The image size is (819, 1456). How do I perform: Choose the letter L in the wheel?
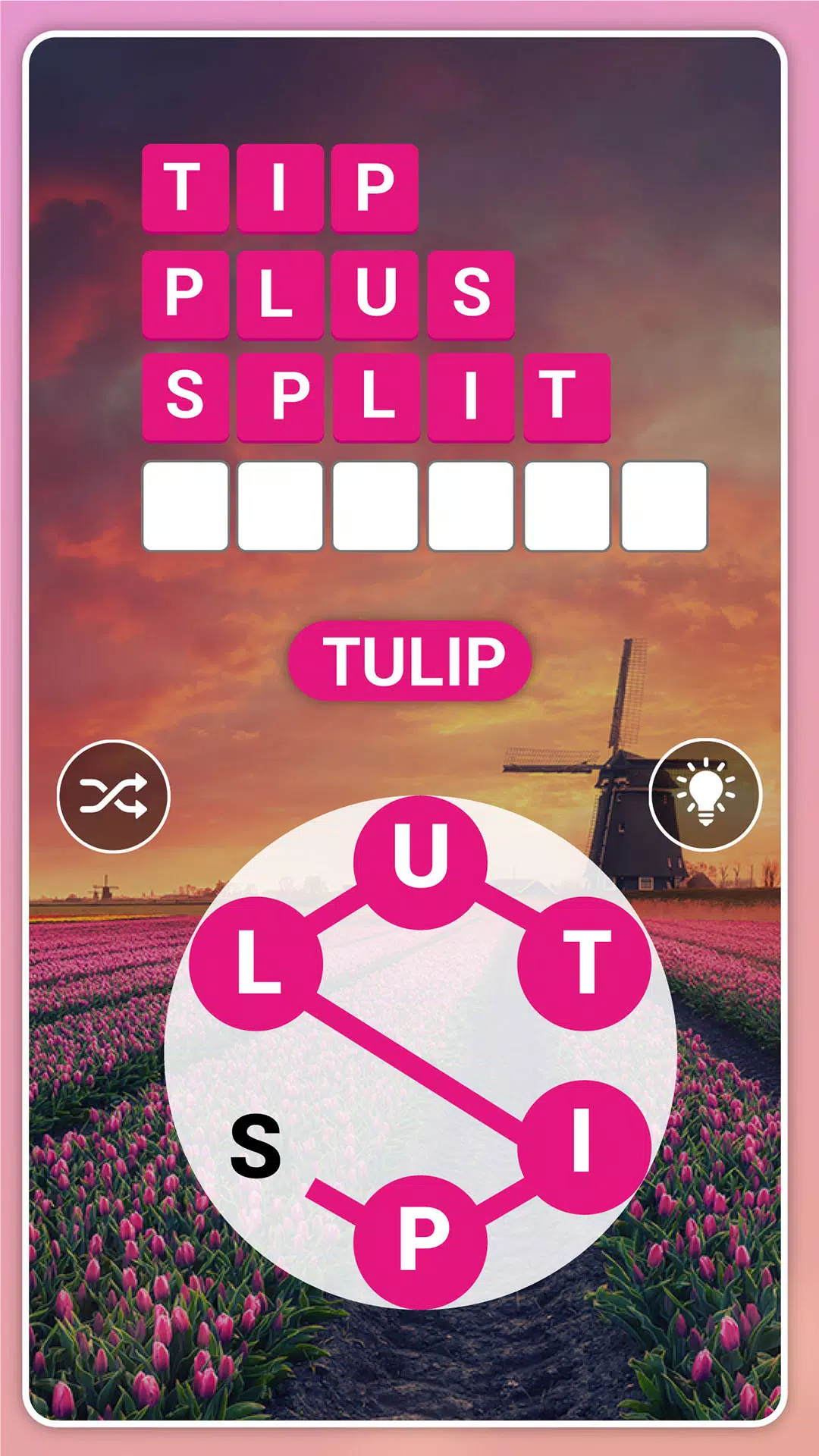(256, 963)
